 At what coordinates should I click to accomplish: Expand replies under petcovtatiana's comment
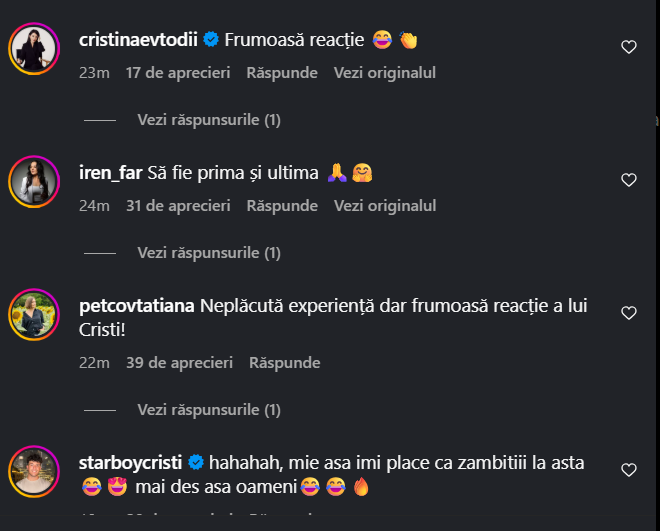(208, 410)
